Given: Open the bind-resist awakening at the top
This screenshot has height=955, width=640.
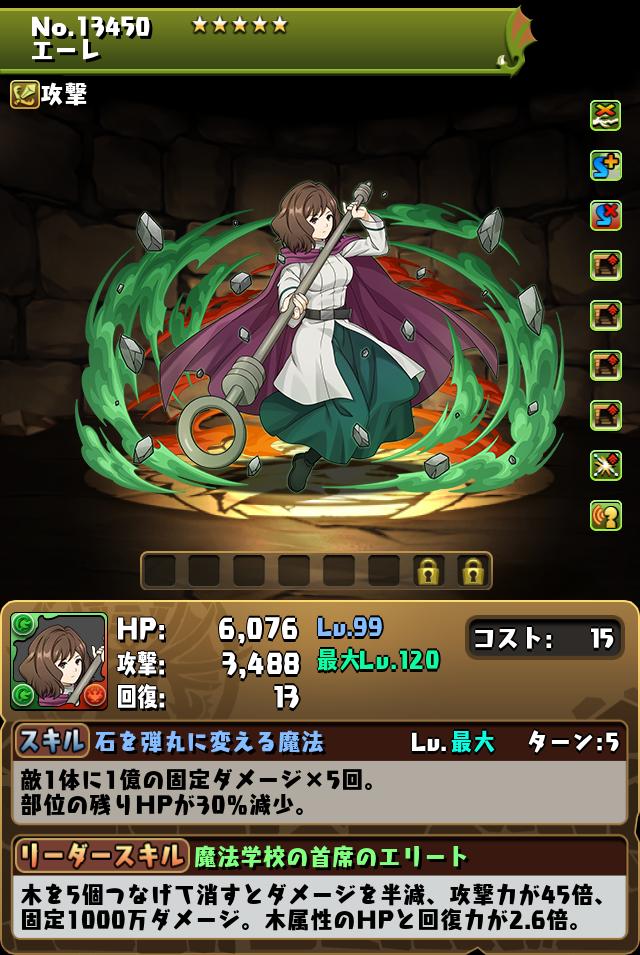Looking at the screenshot, I should [x=605, y=115].
